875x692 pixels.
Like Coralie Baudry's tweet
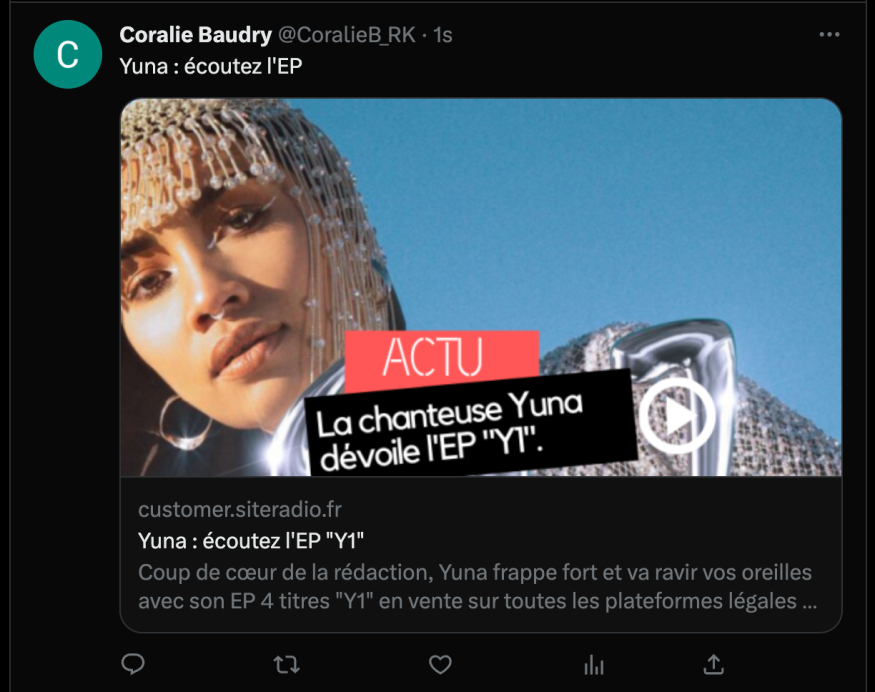point(440,664)
